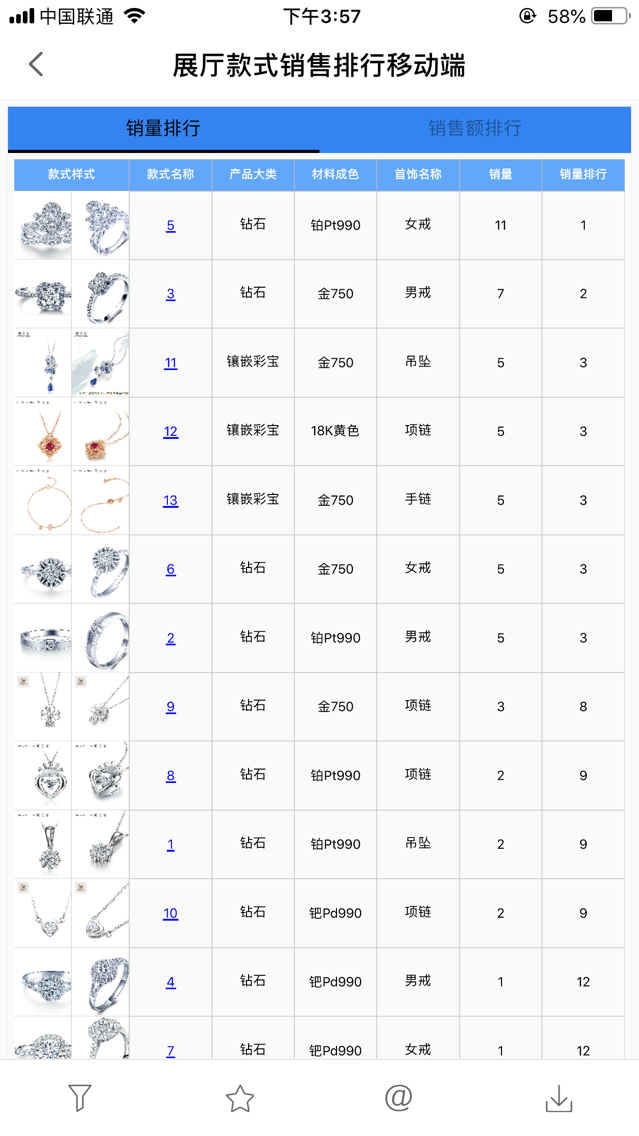
Task: Open style link 3
Action: tap(170, 294)
